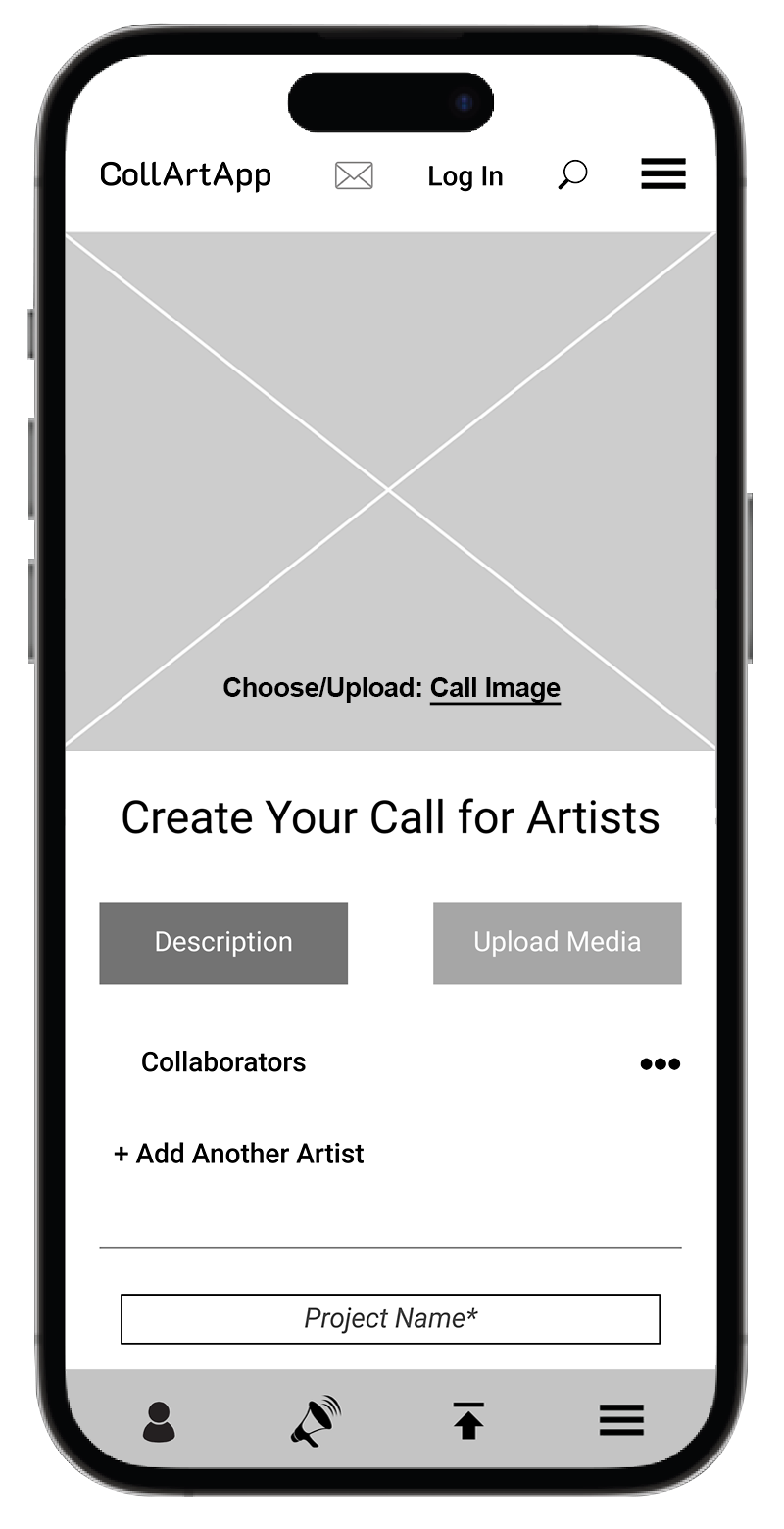Open search with the magnifier icon
Screen dimensions: 784x1529
click(x=572, y=175)
